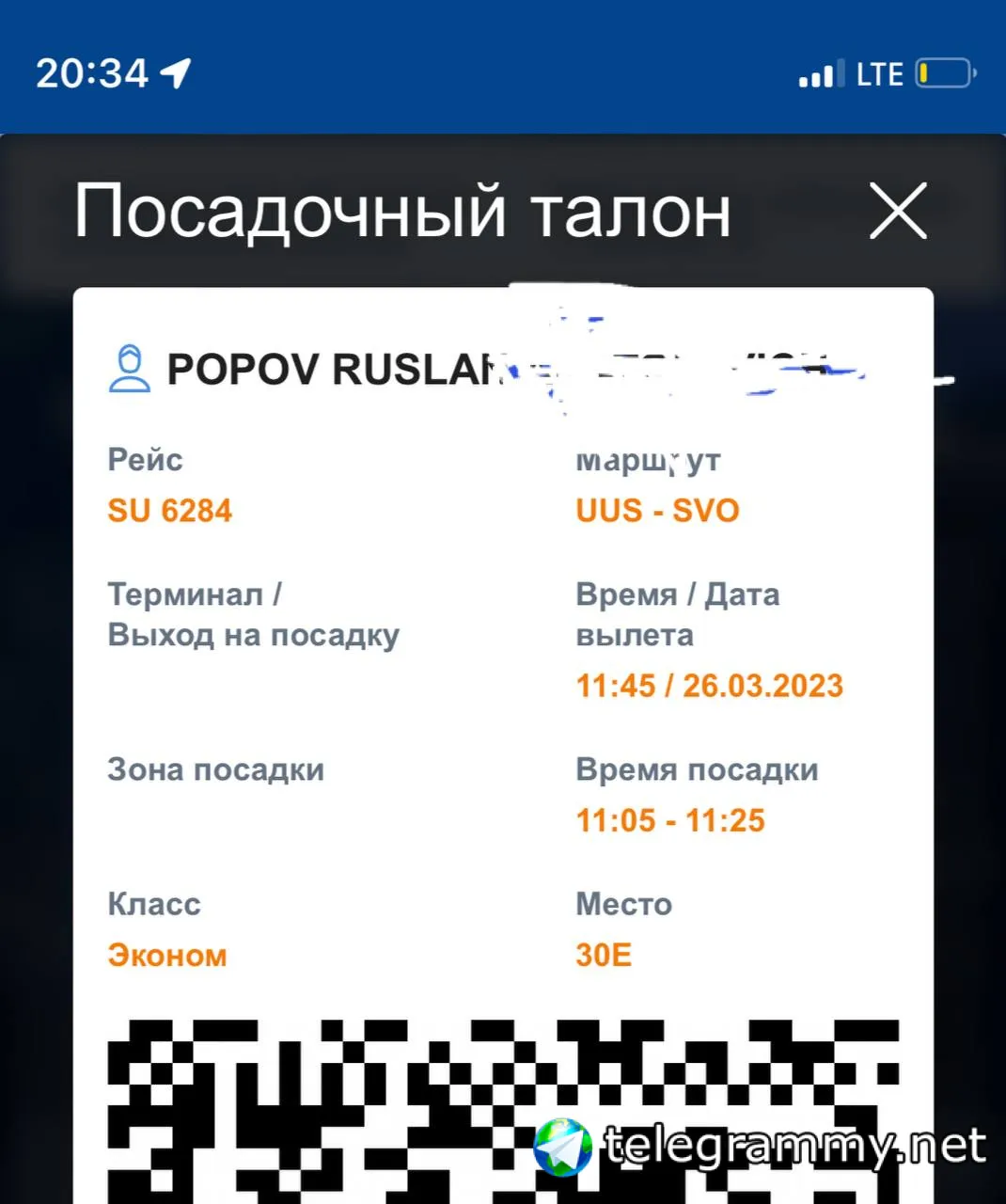Close the boarding pass dialog
Screen dimensions: 1006x1204
[898, 211]
